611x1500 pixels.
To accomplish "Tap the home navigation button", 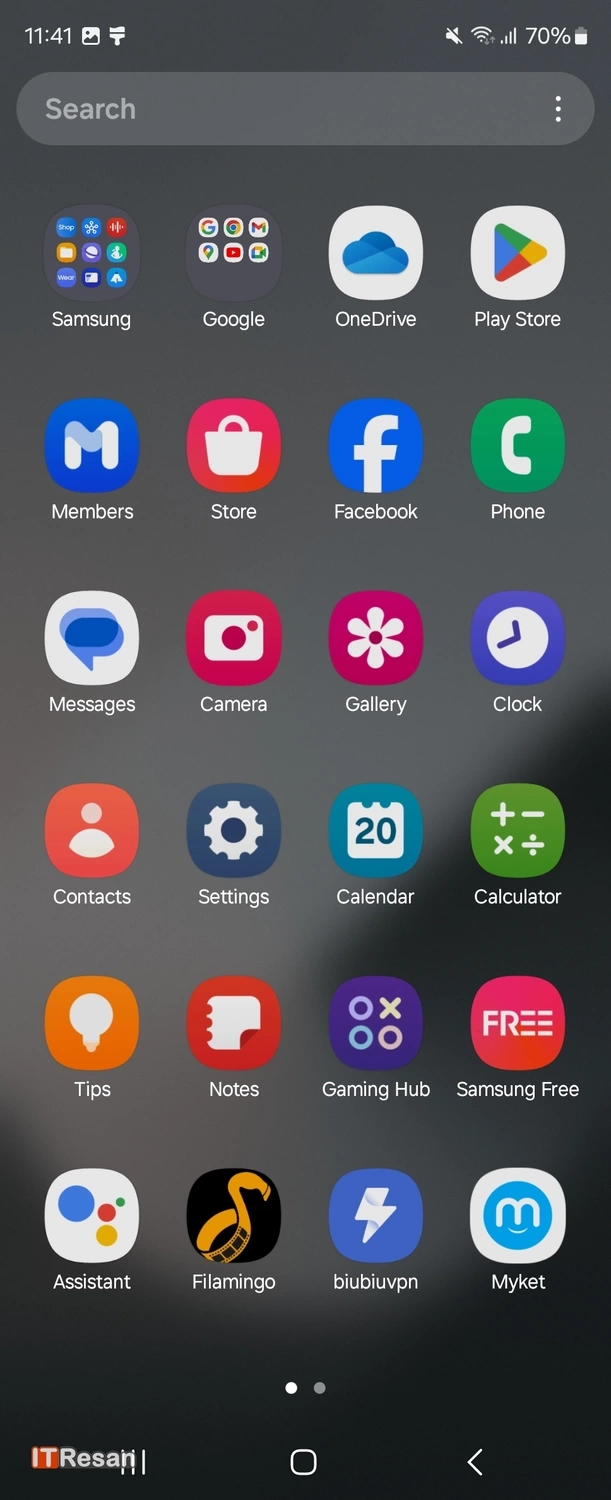I will (304, 1462).
